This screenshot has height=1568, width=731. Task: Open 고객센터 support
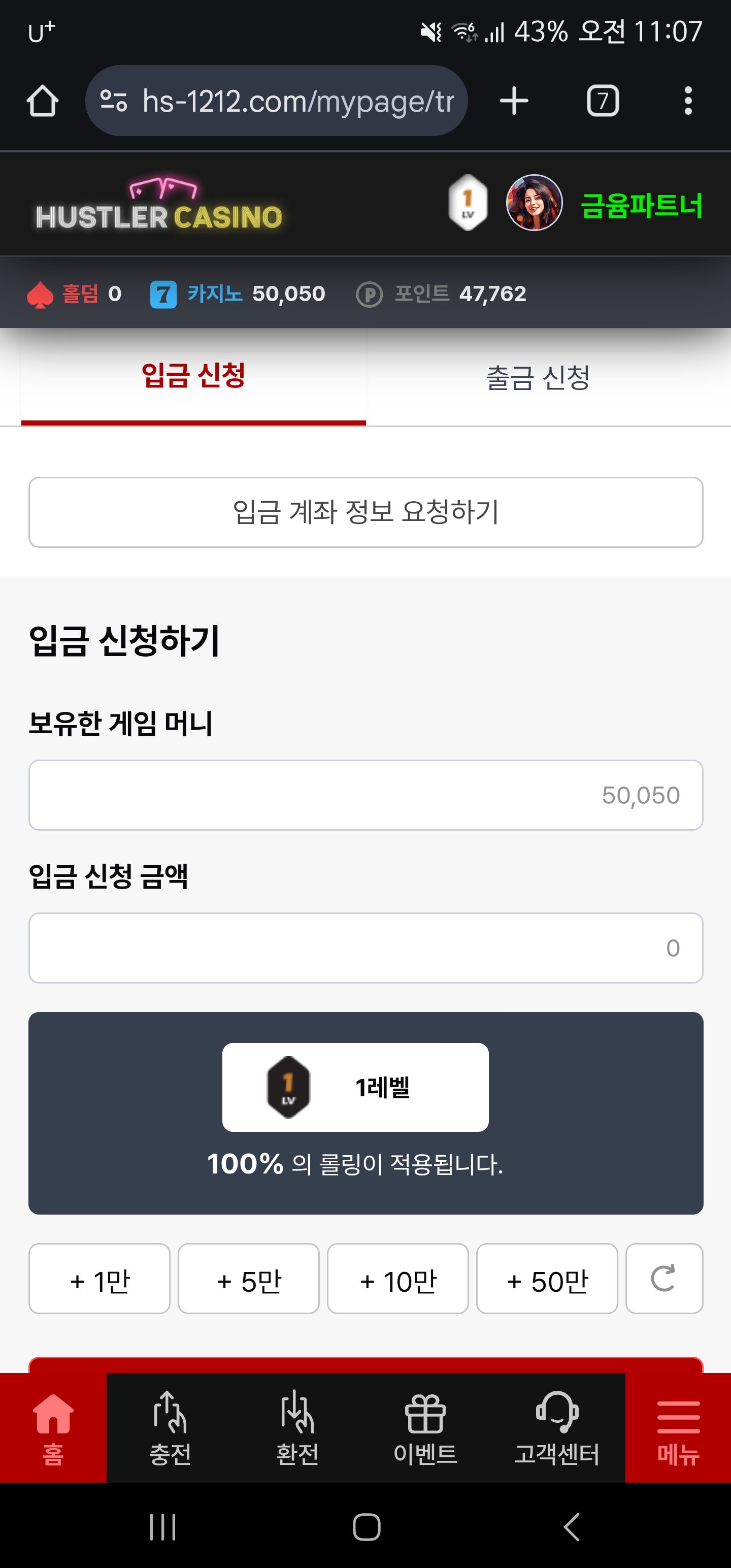[x=556, y=1428]
